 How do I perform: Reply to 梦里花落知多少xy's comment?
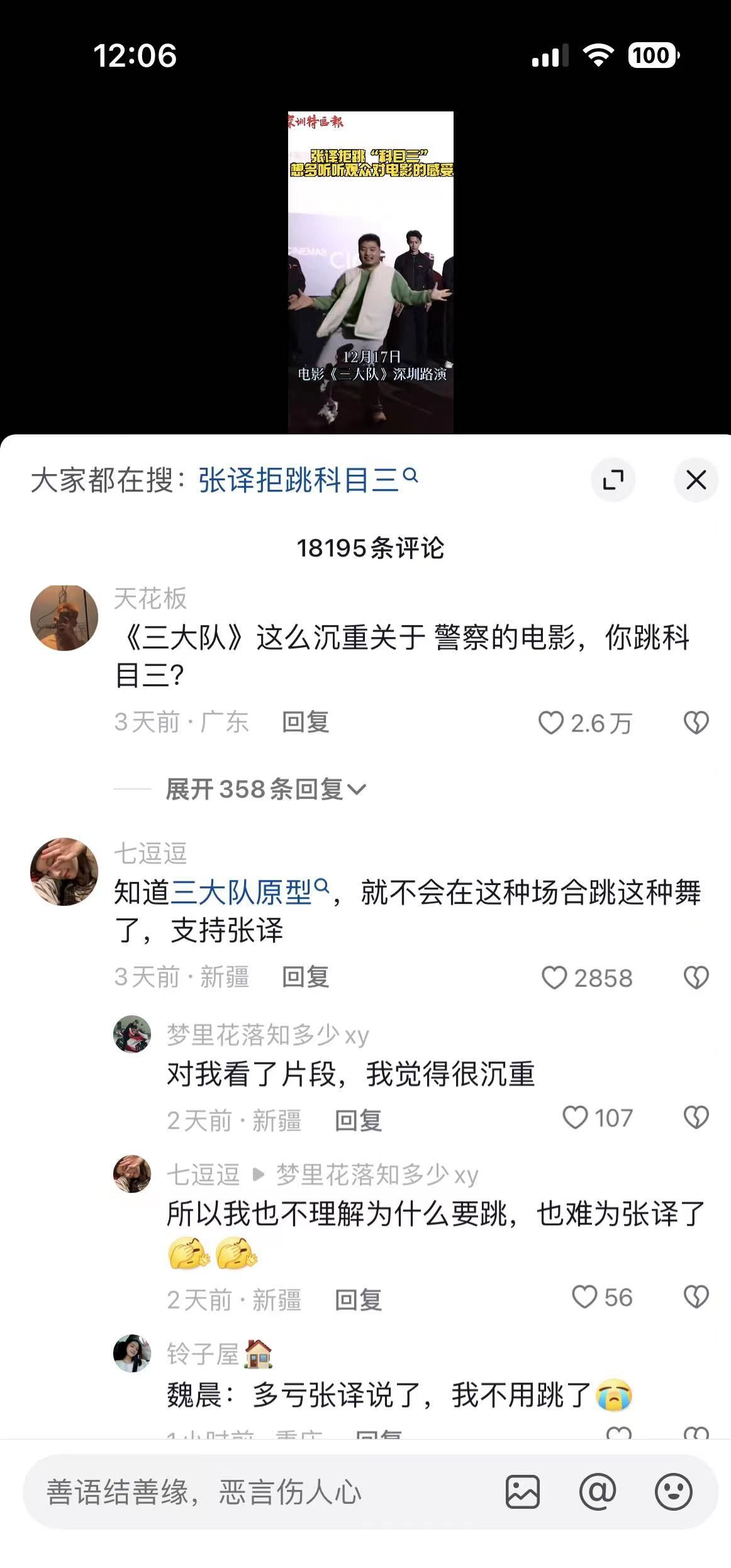pos(358,1120)
